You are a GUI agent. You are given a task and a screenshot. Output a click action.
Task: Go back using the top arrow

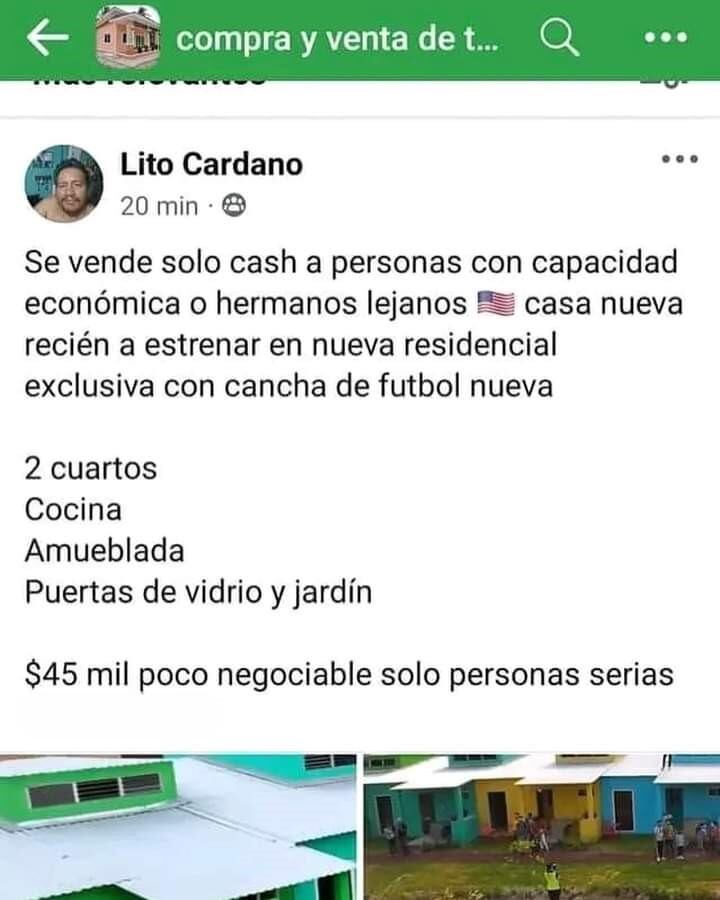pyautogui.click(x=47, y=38)
